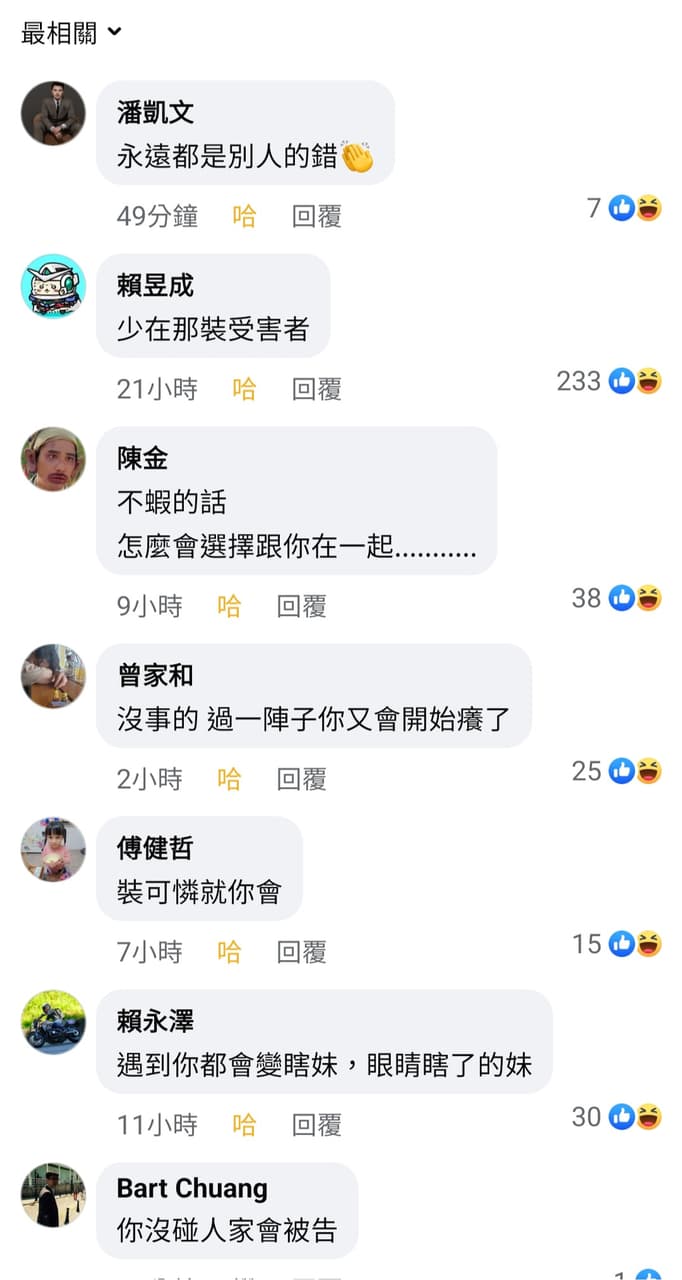
Task: Open 賴昱成's profile name link
Action: (155, 286)
